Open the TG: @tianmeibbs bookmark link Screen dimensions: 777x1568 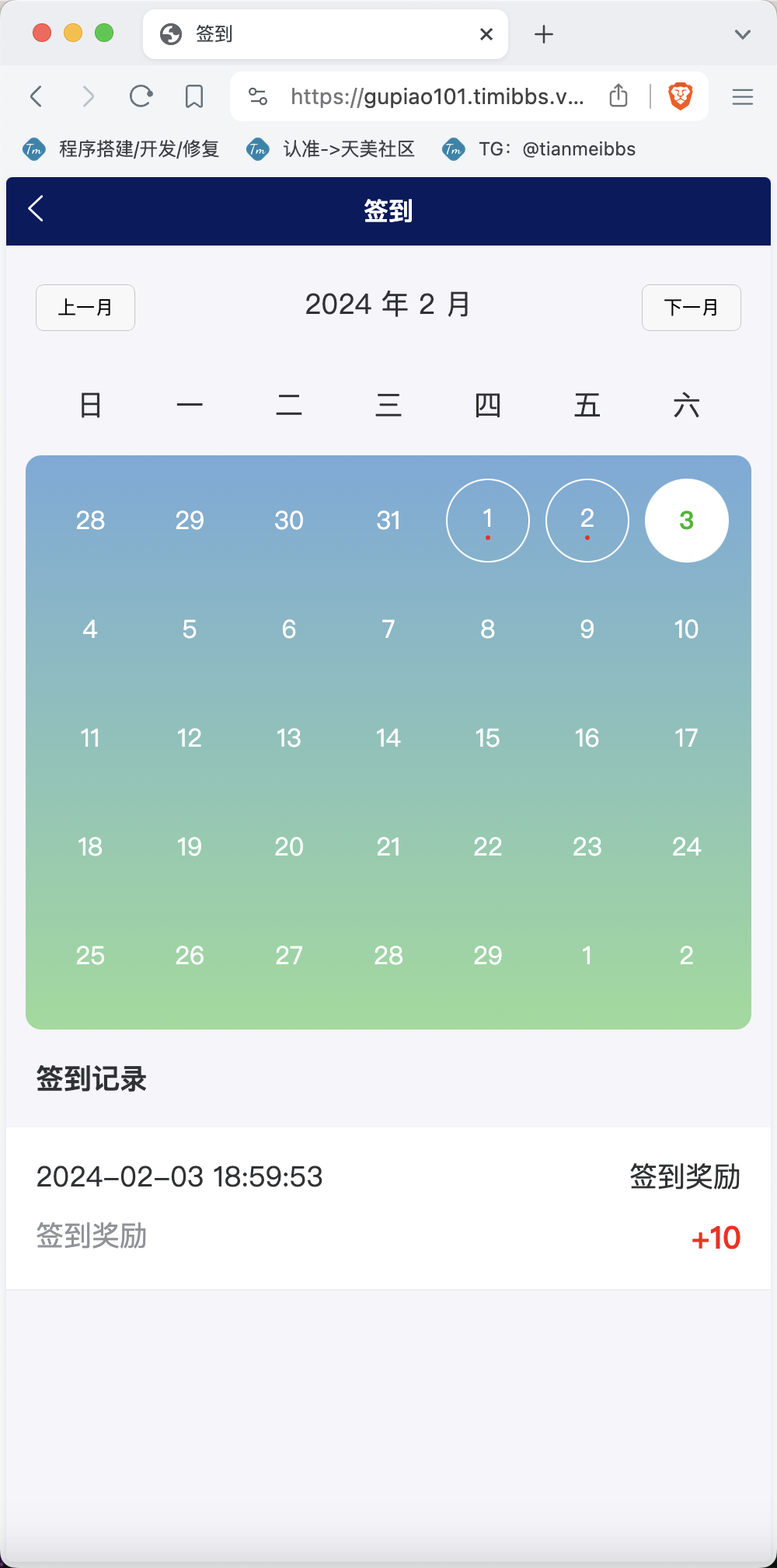538,149
